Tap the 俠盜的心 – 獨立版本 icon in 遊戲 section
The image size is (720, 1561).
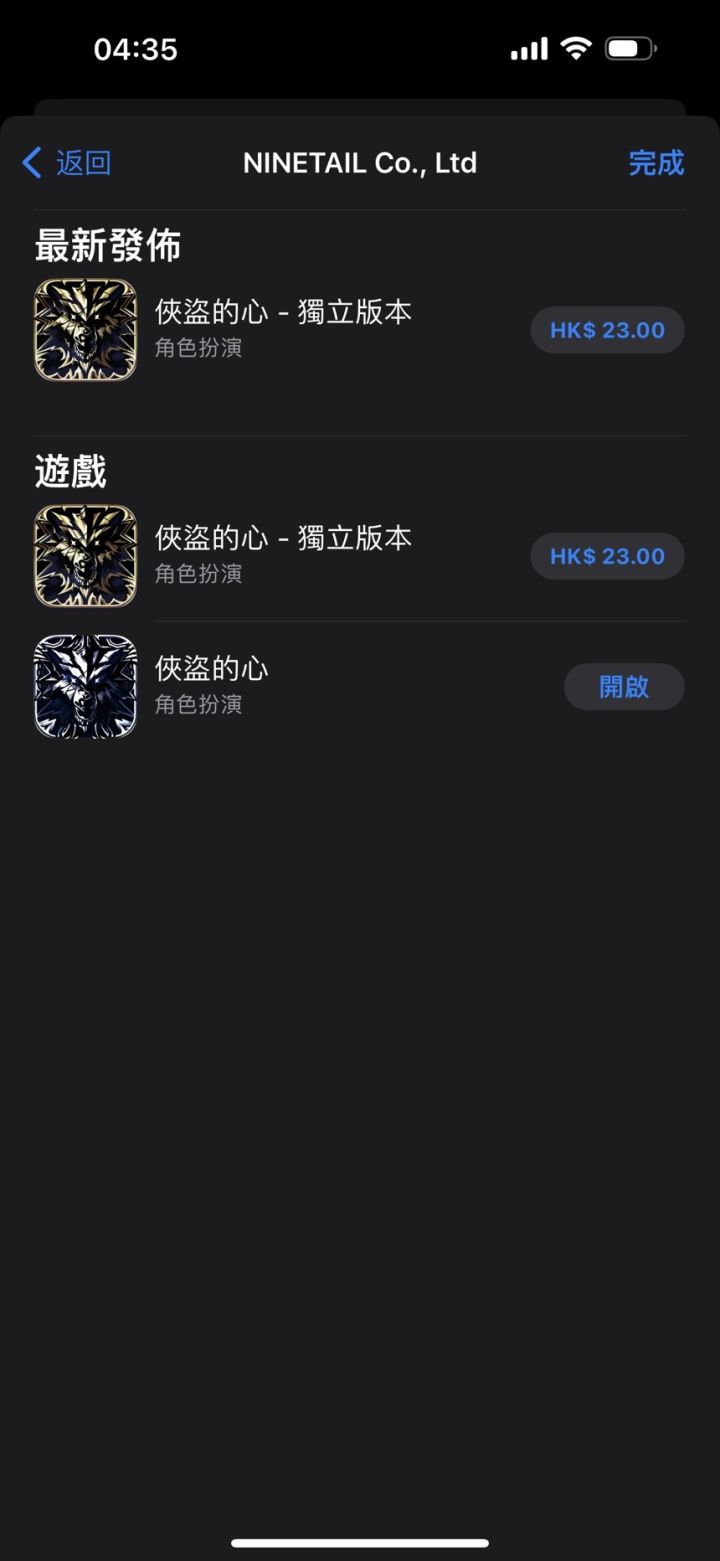[x=85, y=556]
